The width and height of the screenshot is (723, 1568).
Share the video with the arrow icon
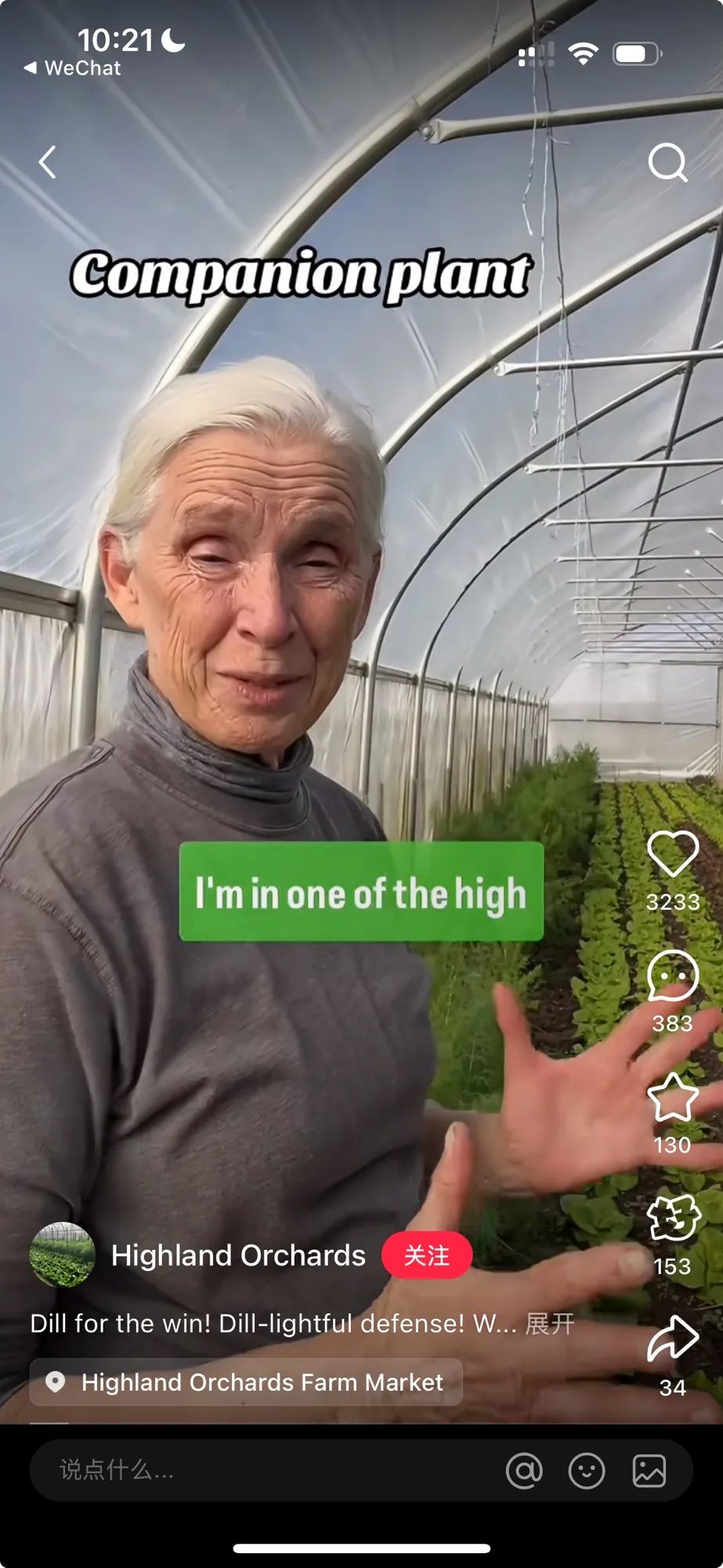[672, 1339]
